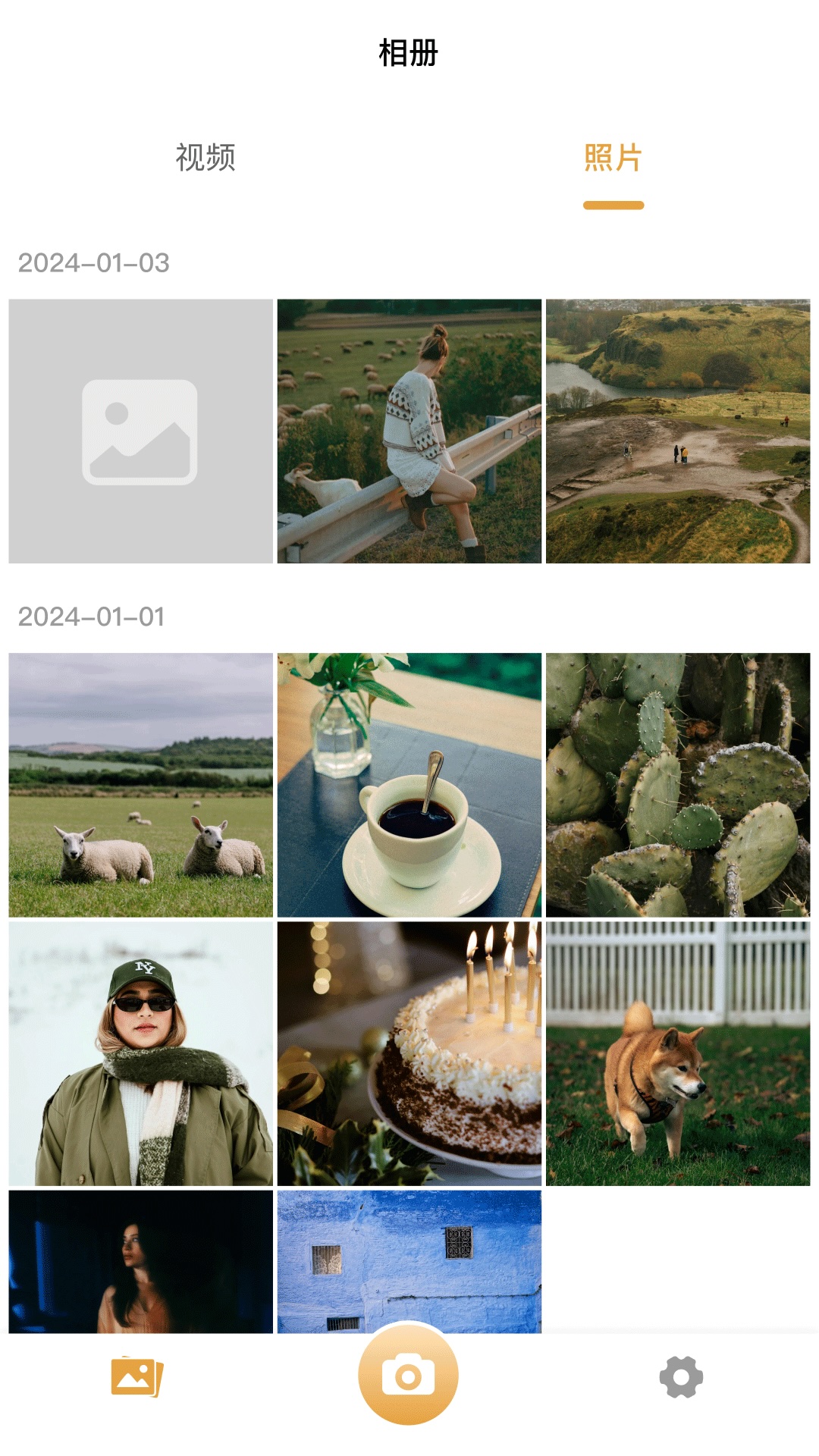
Task: Open the woman in NY cap photo
Action: (x=140, y=1053)
